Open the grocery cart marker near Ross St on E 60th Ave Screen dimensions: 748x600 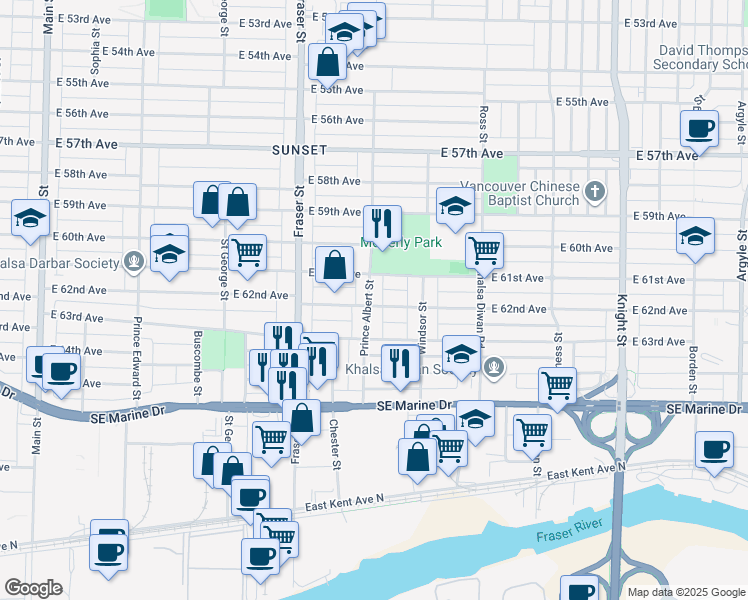[x=484, y=249]
